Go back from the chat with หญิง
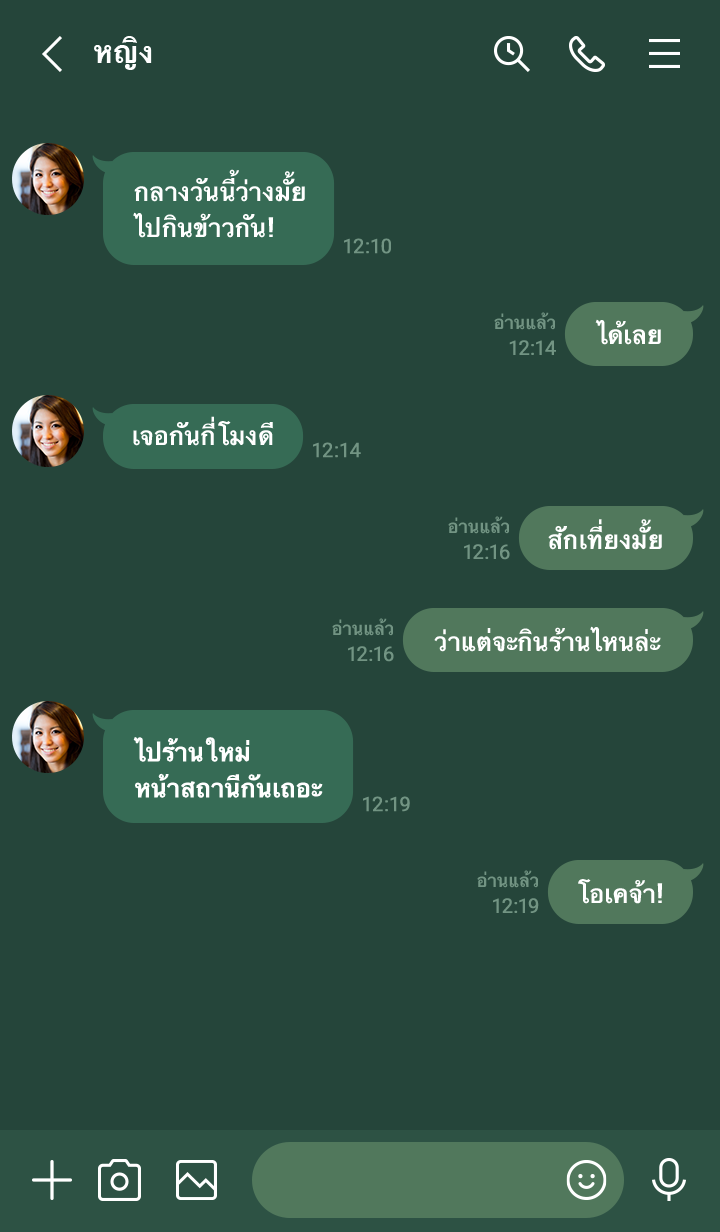The height and width of the screenshot is (1232, 720). 52,54
